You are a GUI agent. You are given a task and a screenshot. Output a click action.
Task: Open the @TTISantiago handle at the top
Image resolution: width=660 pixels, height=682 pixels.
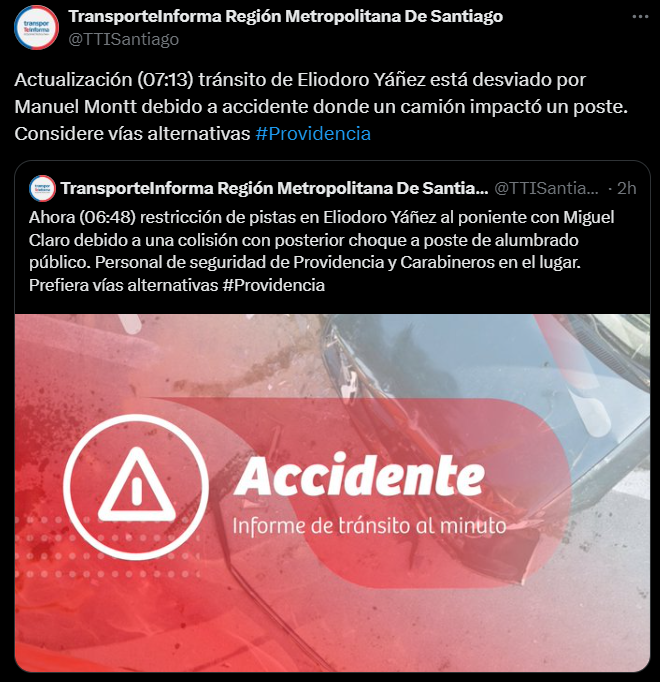[x=123, y=39]
